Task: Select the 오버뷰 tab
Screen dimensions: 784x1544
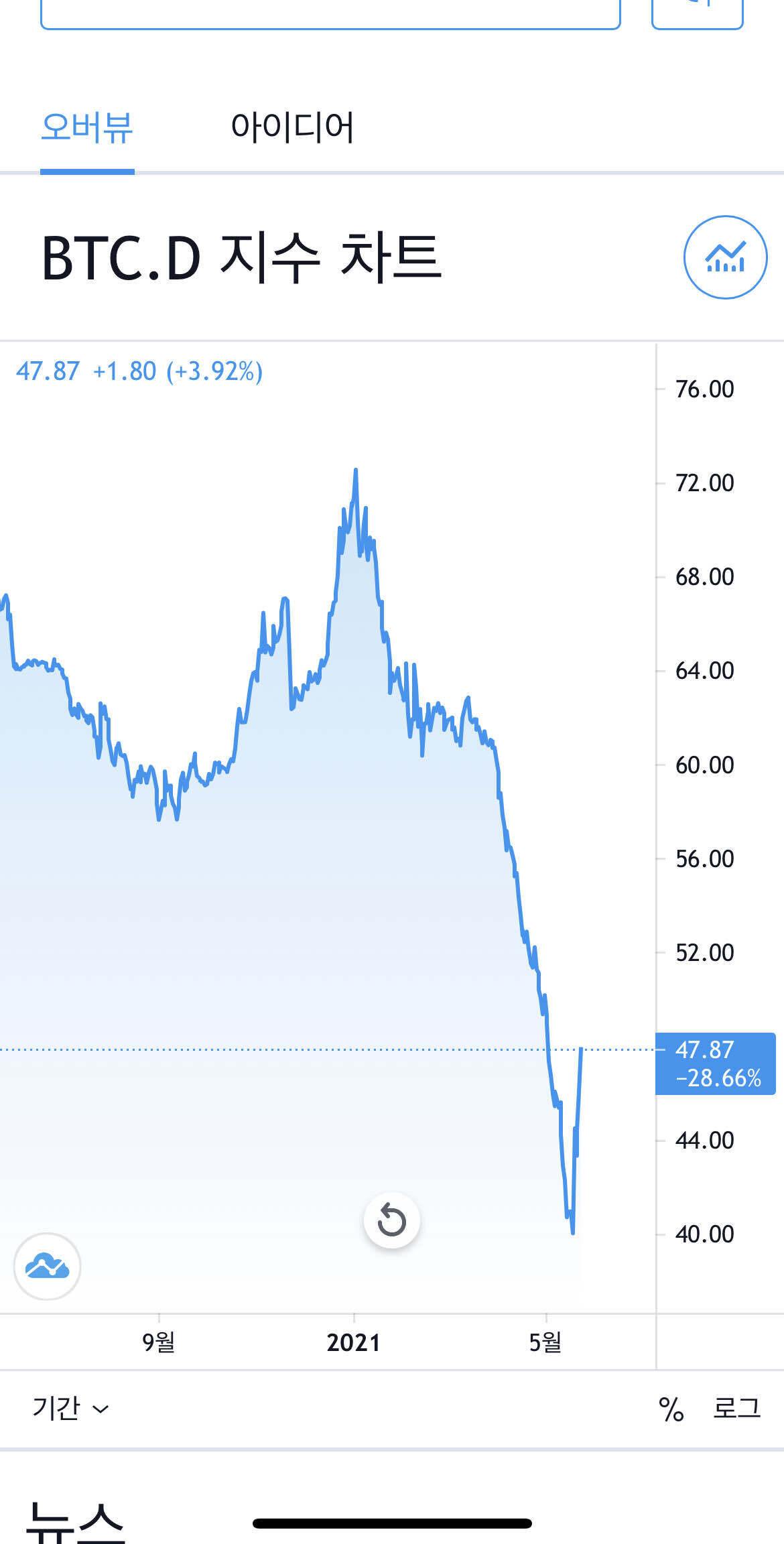Action: 87,127
